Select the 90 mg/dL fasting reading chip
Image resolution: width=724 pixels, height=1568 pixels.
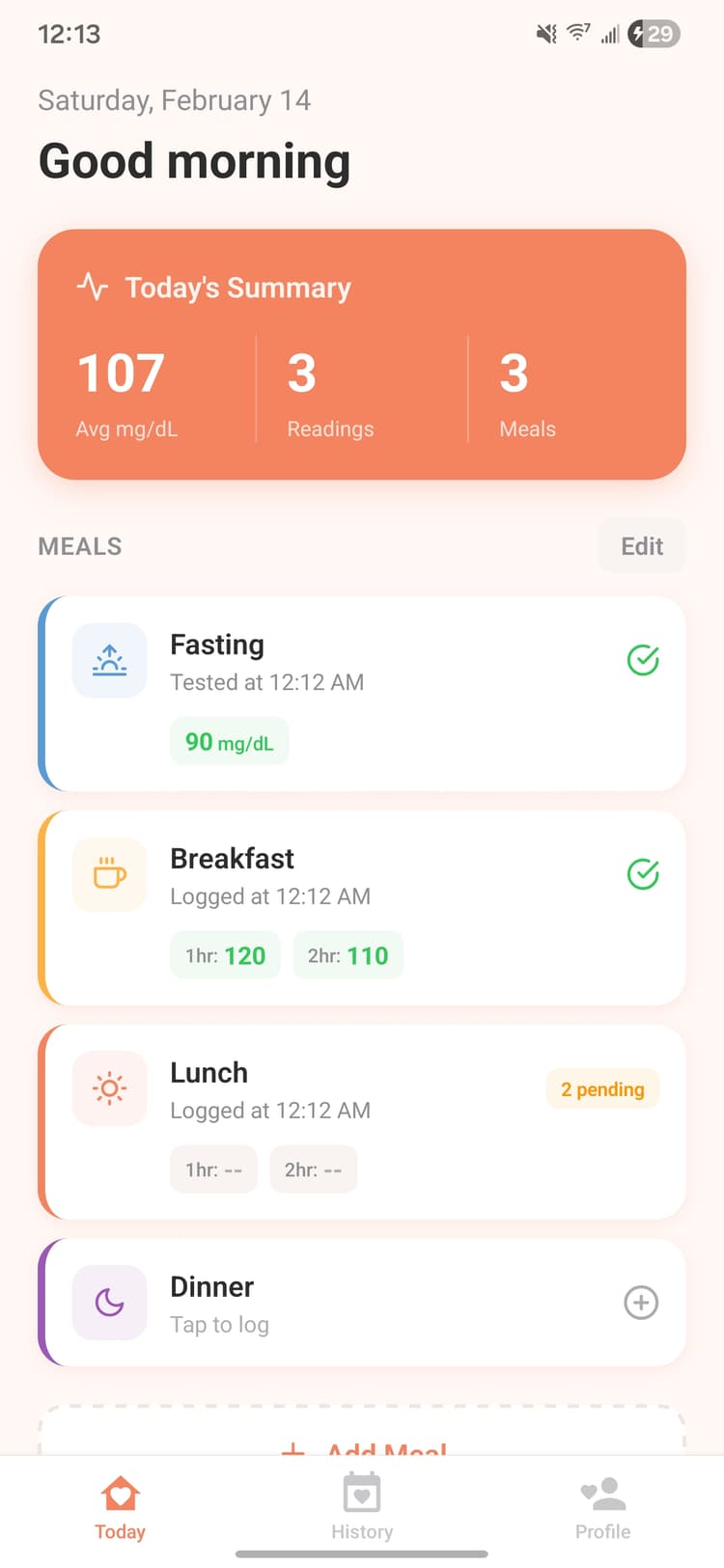pyautogui.click(x=229, y=741)
